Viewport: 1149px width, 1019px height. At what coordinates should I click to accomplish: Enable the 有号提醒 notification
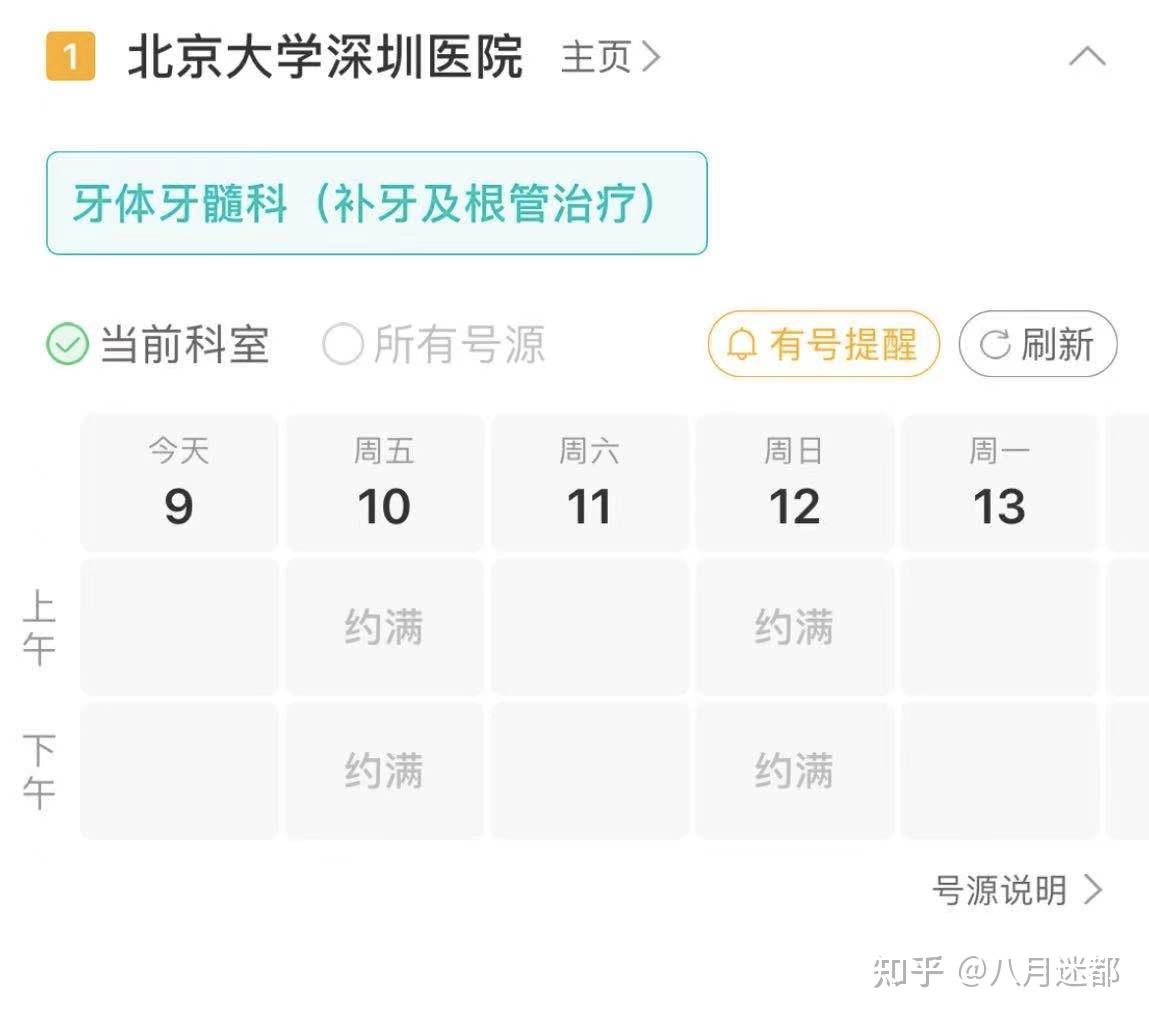coord(823,345)
